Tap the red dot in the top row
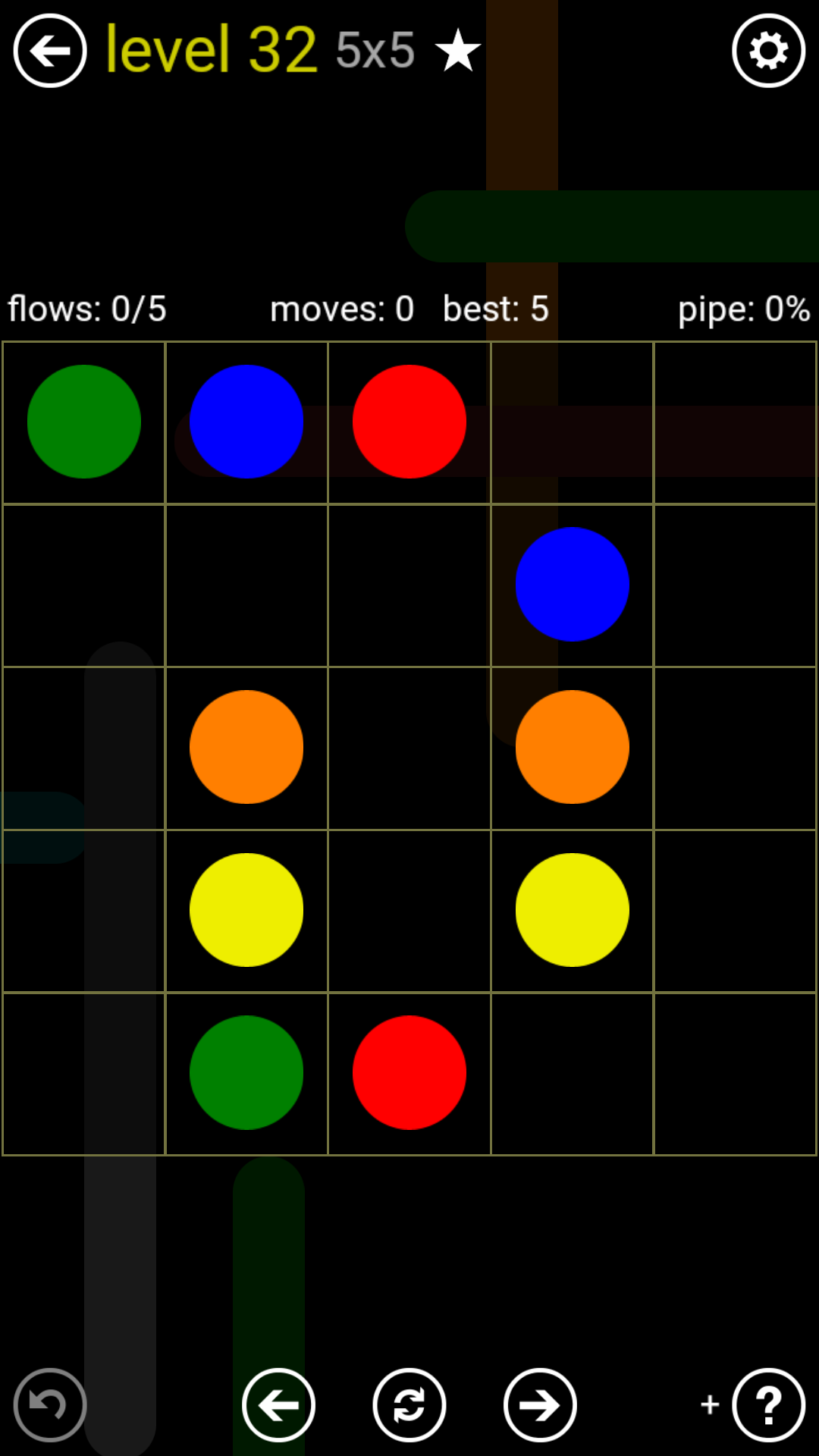The image size is (819, 1456). click(409, 422)
